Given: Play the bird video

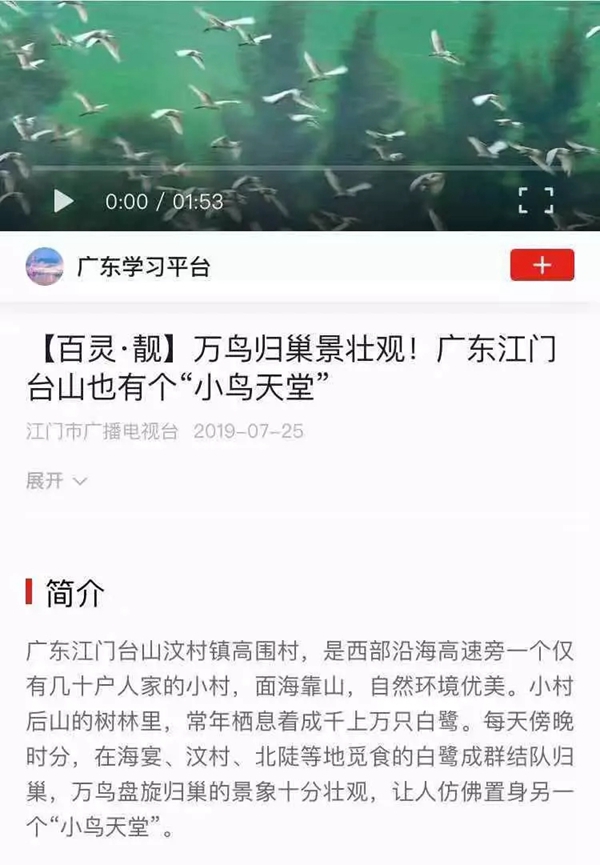Looking at the screenshot, I should pyautogui.click(x=63, y=202).
